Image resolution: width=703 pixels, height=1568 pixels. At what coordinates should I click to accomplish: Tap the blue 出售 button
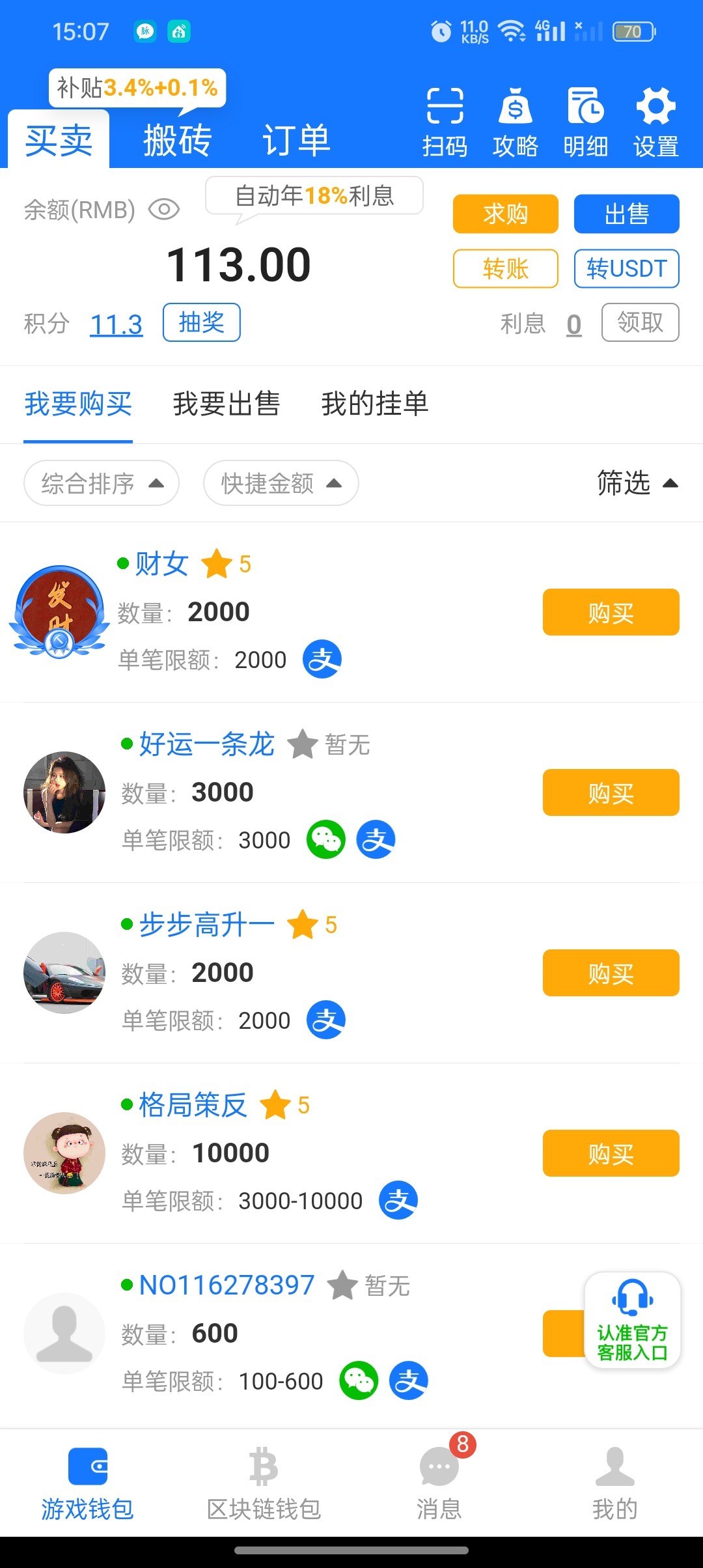tap(626, 214)
